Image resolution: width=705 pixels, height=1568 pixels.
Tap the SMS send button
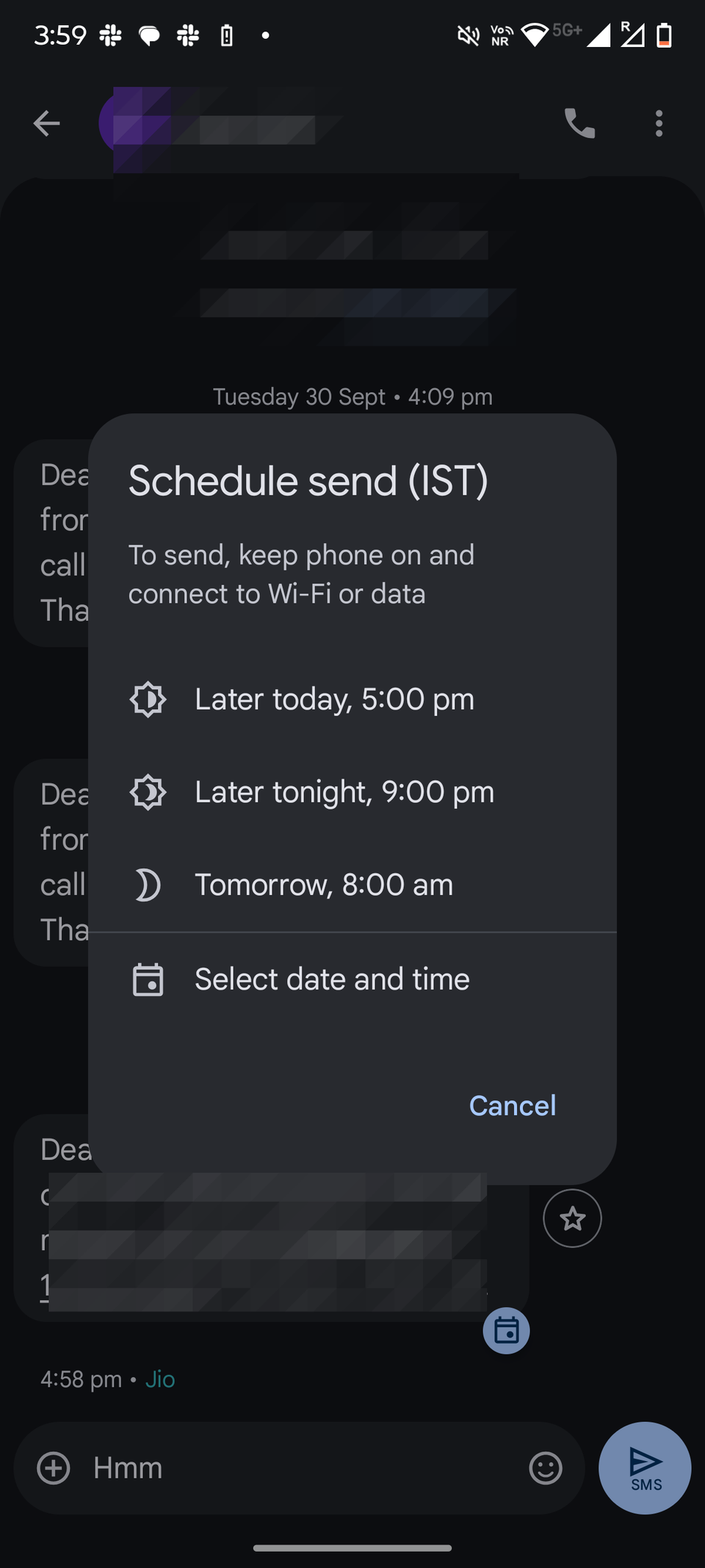point(644,1468)
